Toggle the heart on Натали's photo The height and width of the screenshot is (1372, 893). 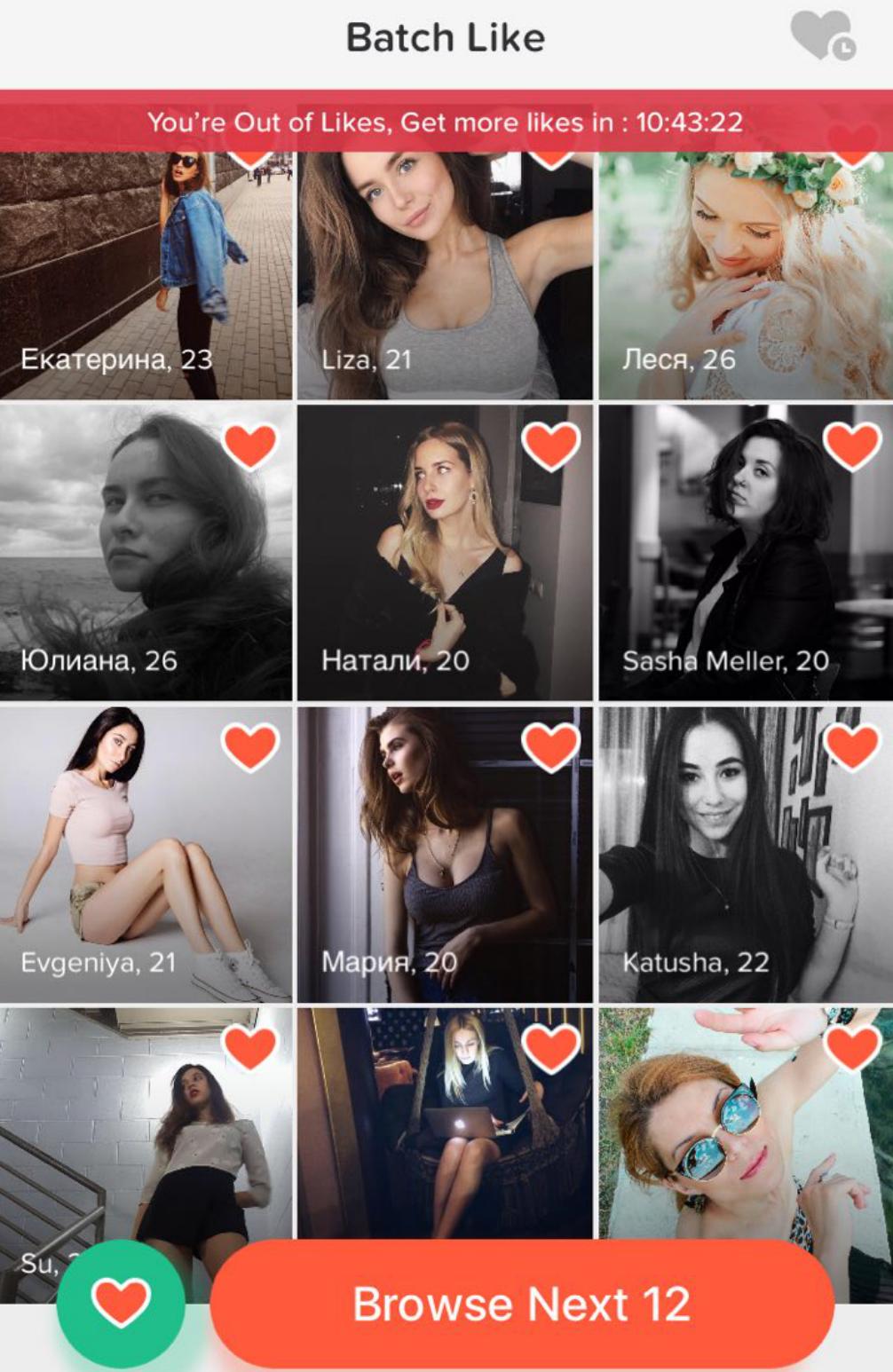tap(551, 446)
